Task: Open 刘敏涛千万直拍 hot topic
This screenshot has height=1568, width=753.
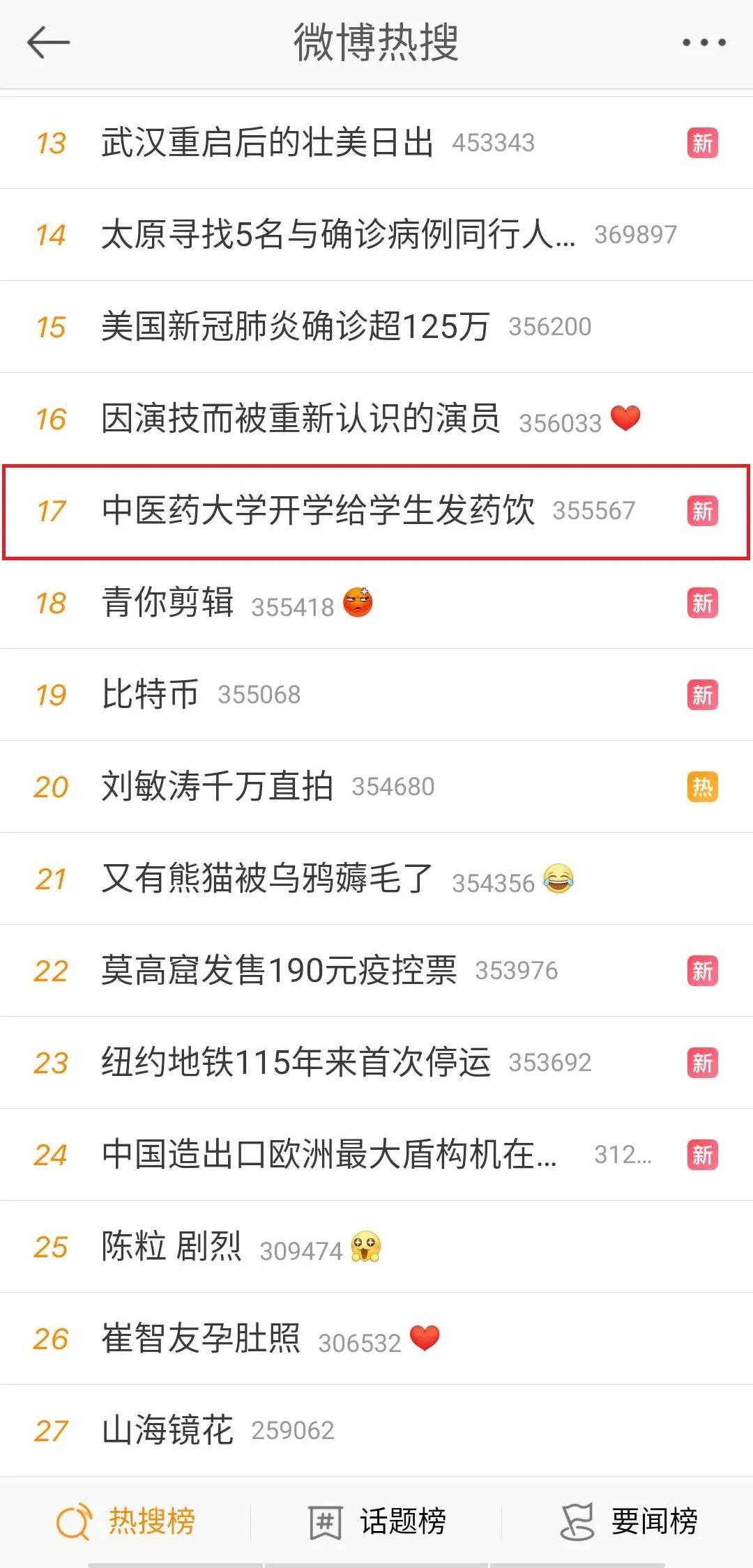Action: 217,787
